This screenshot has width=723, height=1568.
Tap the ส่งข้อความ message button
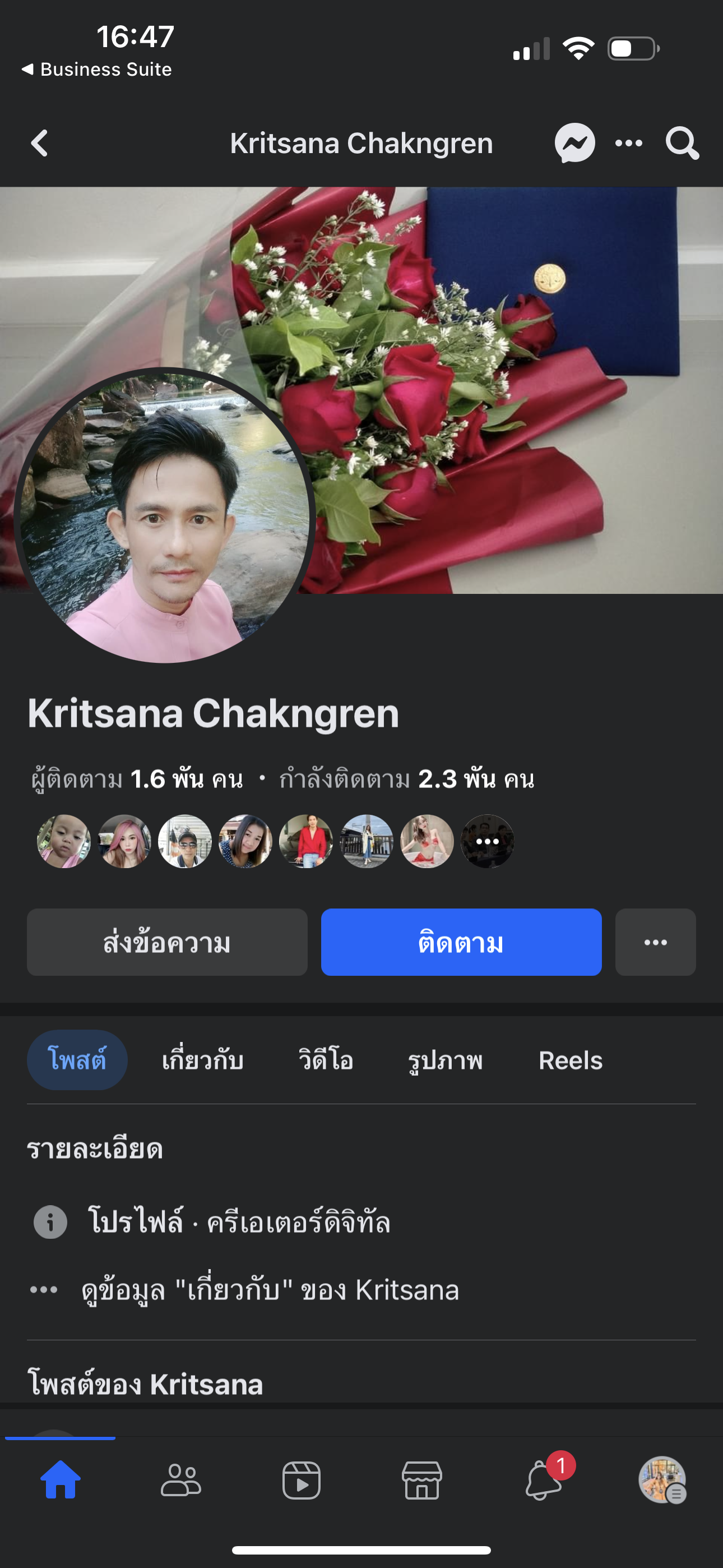coord(167,942)
